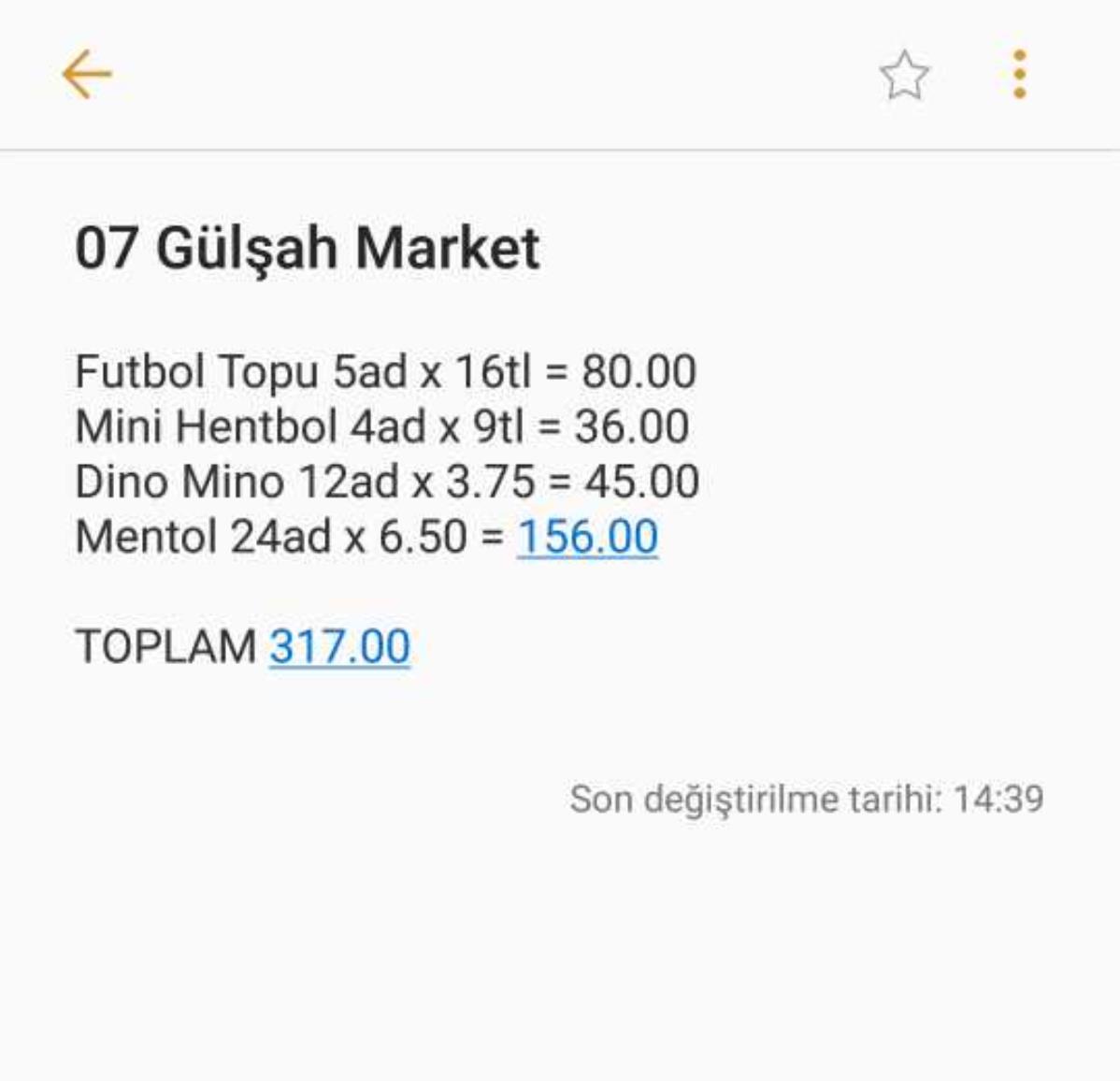Image resolution: width=1120 pixels, height=1081 pixels.
Task: Open the underlined 317.00 total link
Action: pos(339,646)
